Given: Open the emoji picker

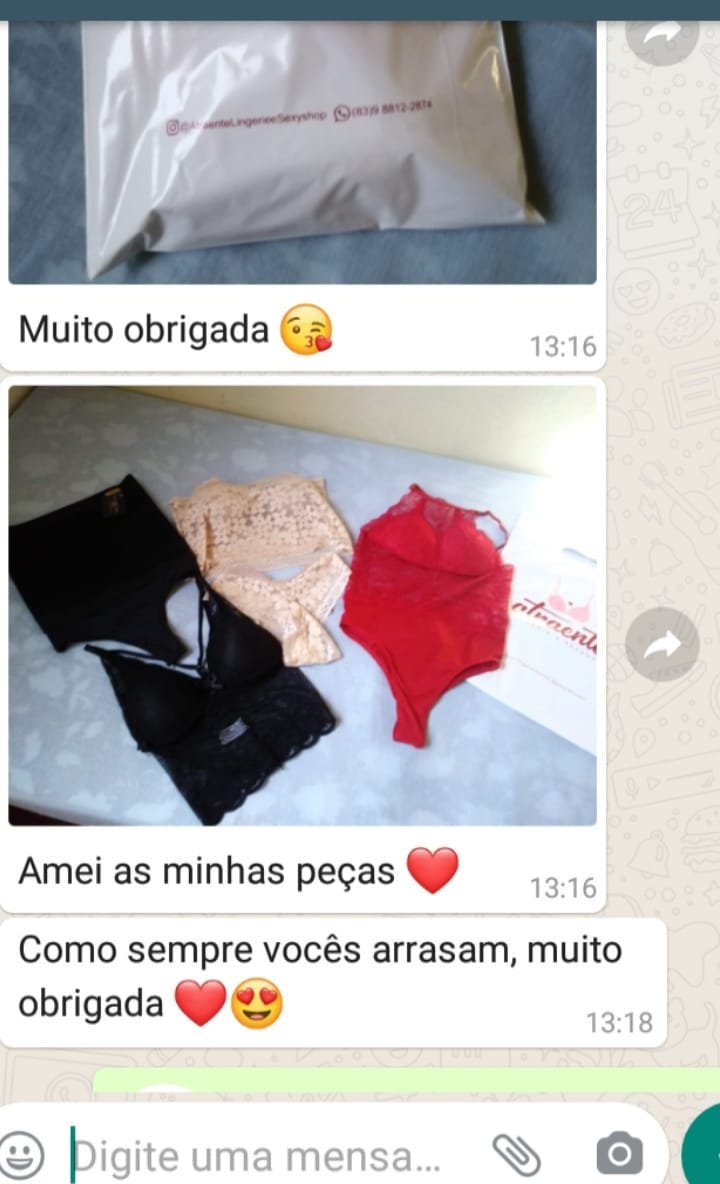Looking at the screenshot, I should pyautogui.click(x=22, y=1156).
